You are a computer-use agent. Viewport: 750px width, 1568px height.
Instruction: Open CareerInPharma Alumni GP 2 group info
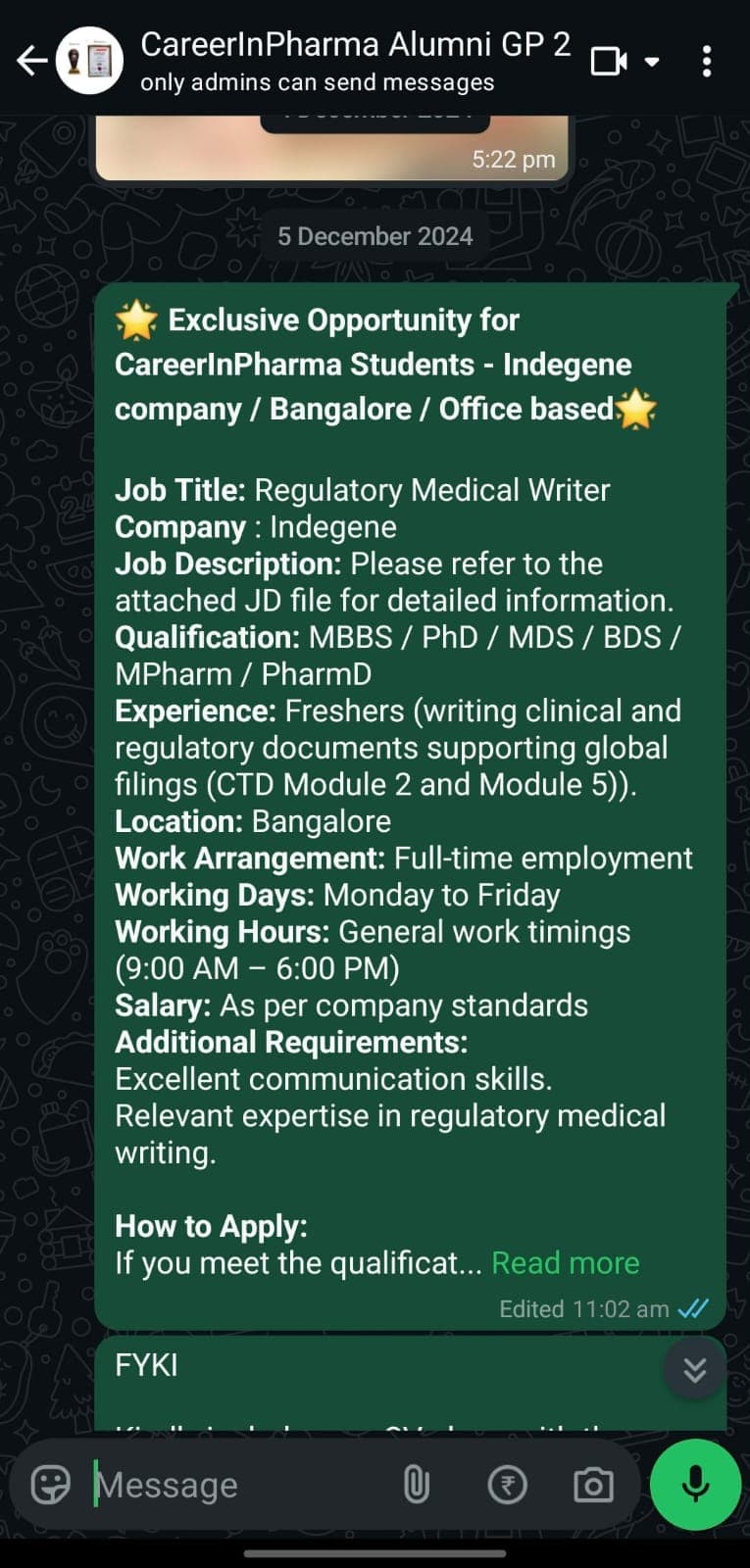(x=353, y=59)
